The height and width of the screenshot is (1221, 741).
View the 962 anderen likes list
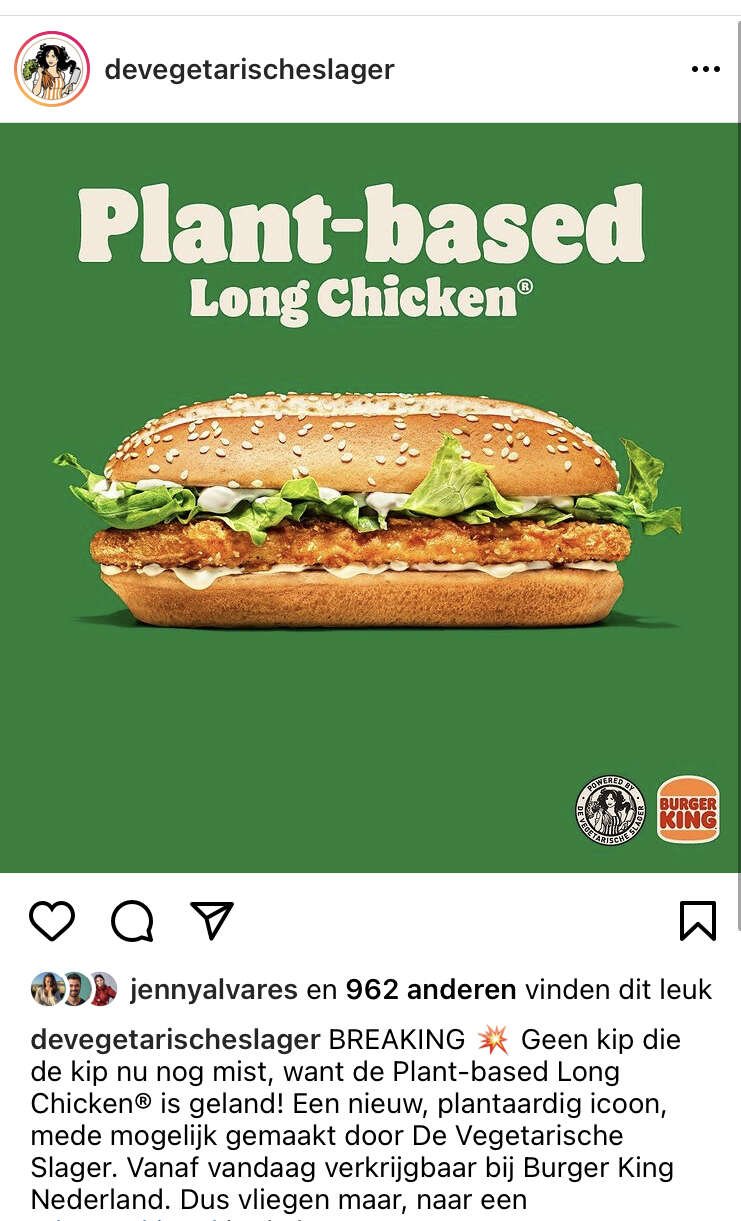tap(431, 990)
